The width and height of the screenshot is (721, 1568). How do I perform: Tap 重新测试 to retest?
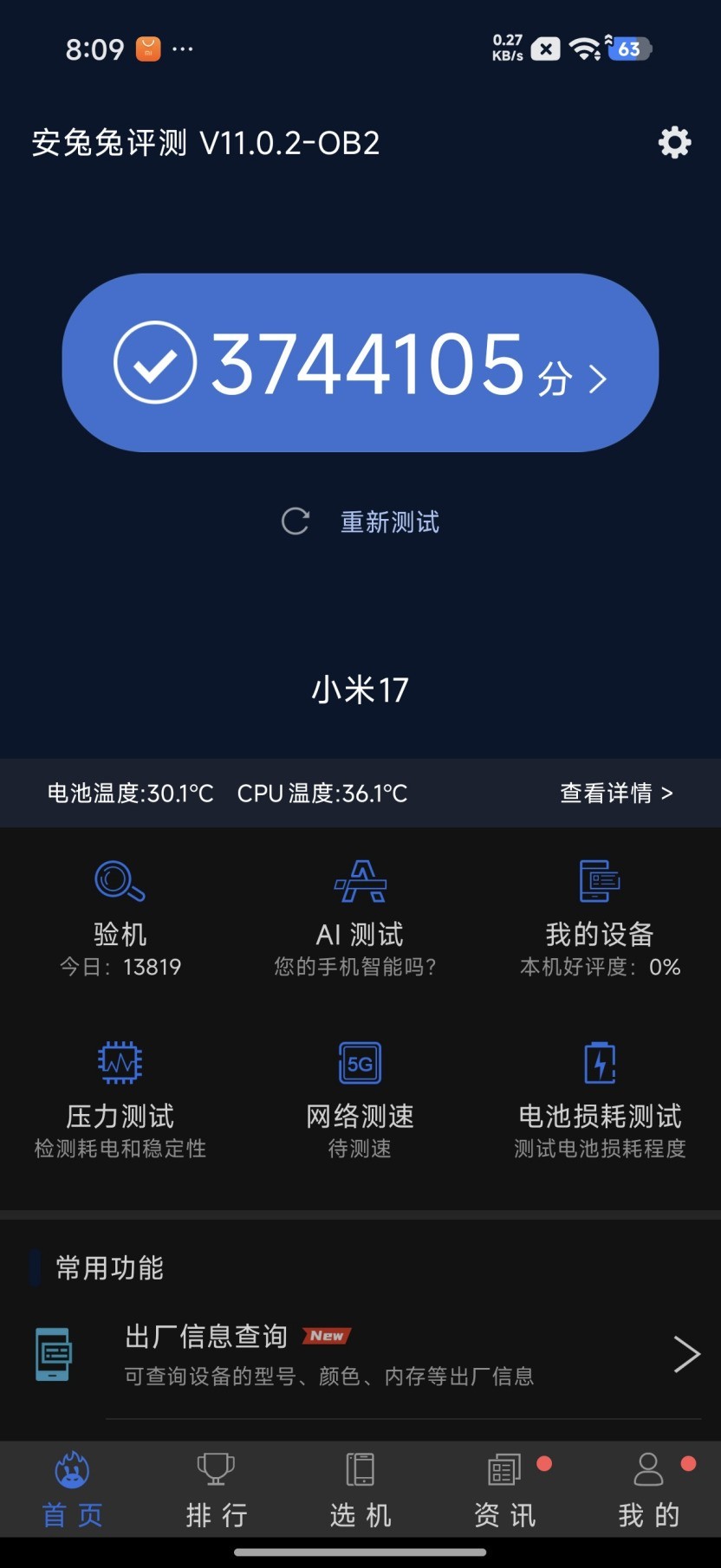pyautogui.click(x=391, y=521)
